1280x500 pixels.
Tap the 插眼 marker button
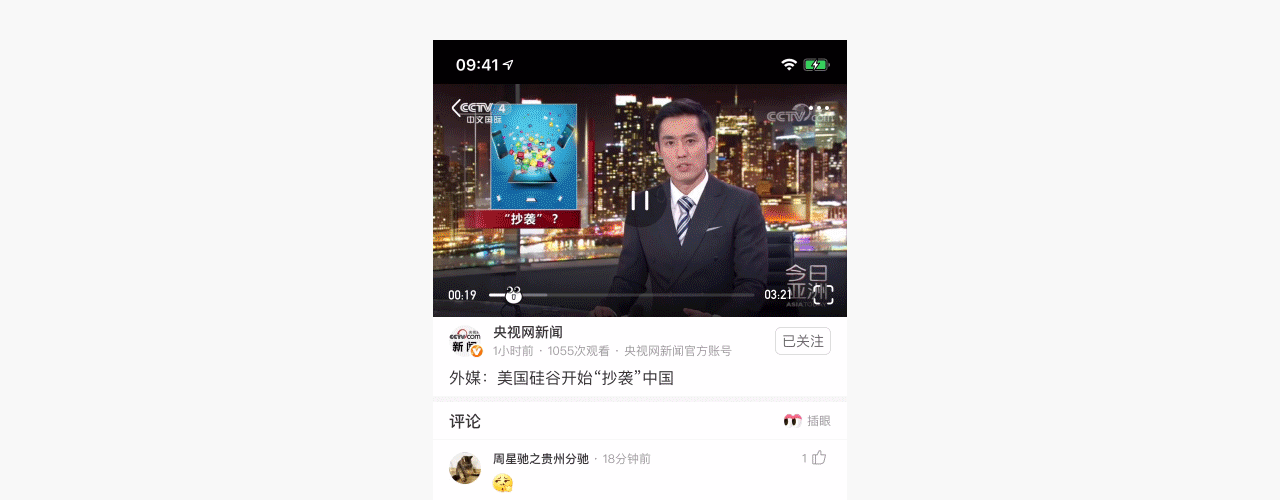(x=807, y=421)
